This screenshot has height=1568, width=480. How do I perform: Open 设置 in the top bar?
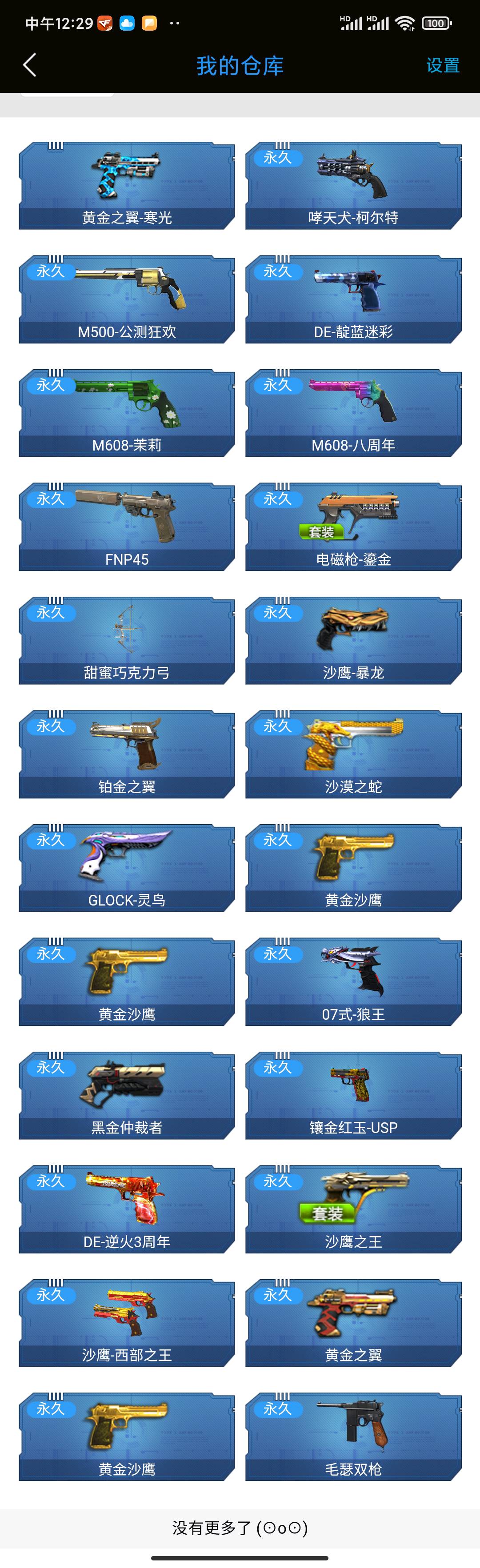tap(442, 65)
